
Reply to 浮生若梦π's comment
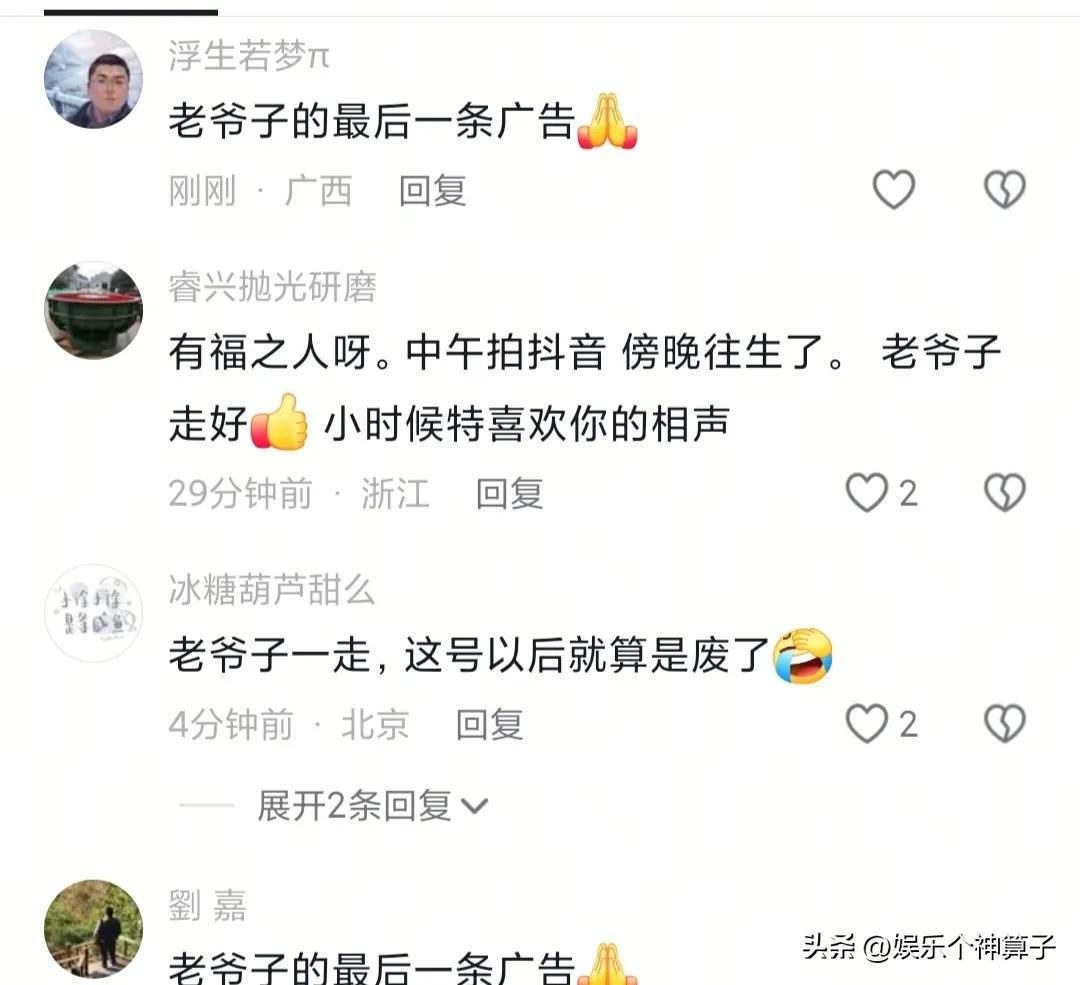pos(432,190)
